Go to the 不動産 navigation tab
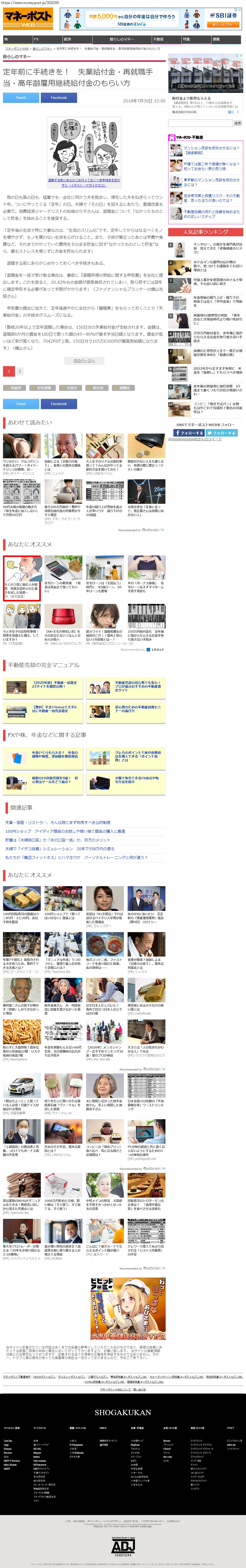Viewport: 246px width, 1568px height. coord(158,39)
